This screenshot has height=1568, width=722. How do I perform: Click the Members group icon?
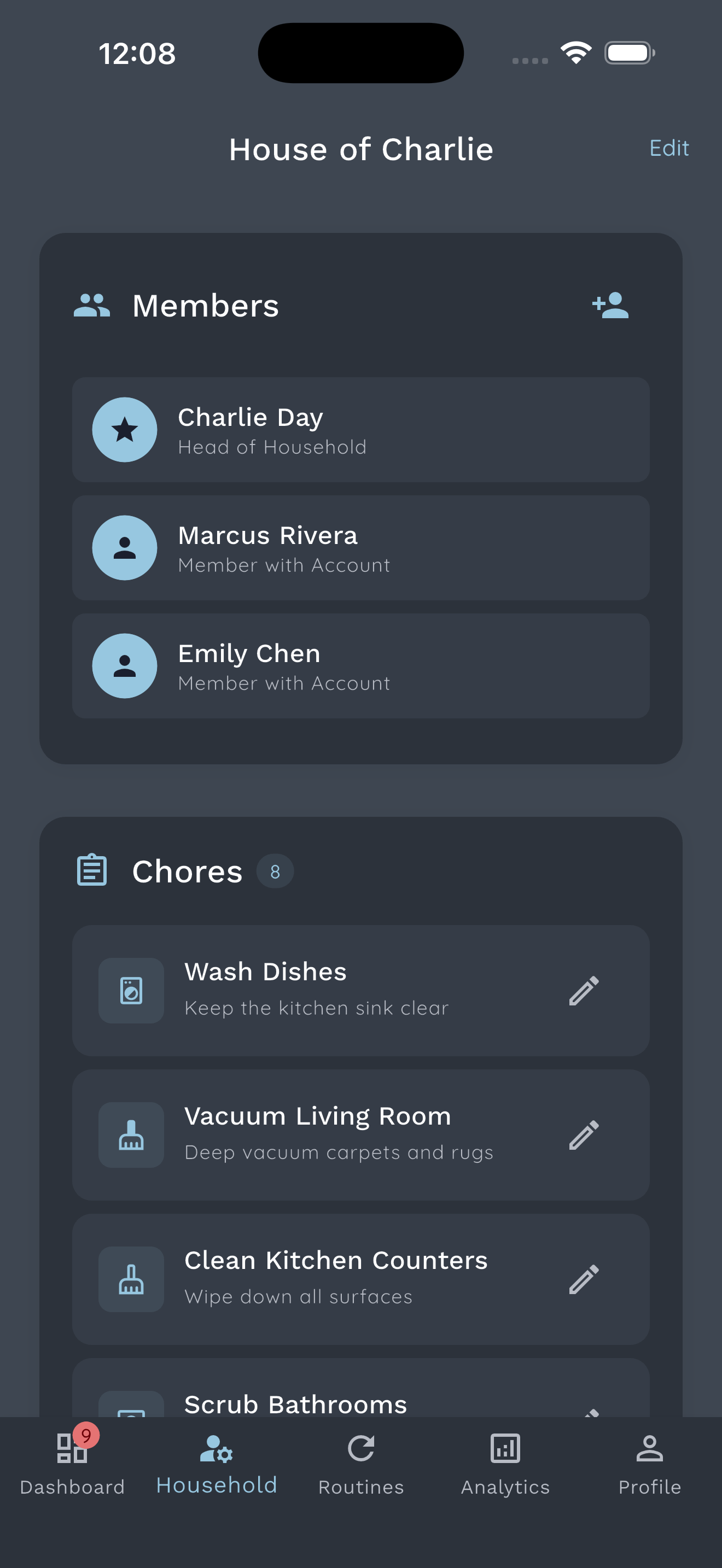[x=92, y=306]
